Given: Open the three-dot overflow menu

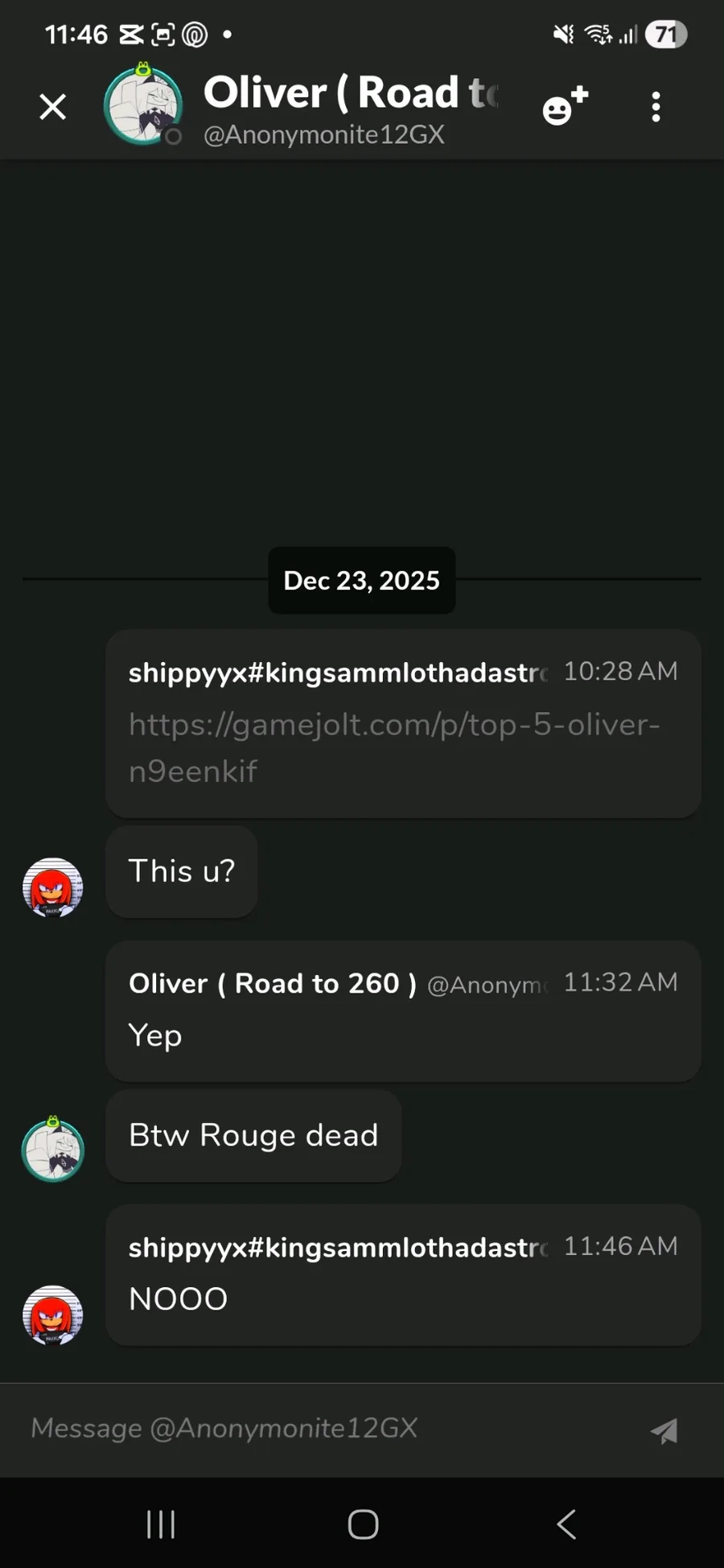Looking at the screenshot, I should click(x=656, y=107).
